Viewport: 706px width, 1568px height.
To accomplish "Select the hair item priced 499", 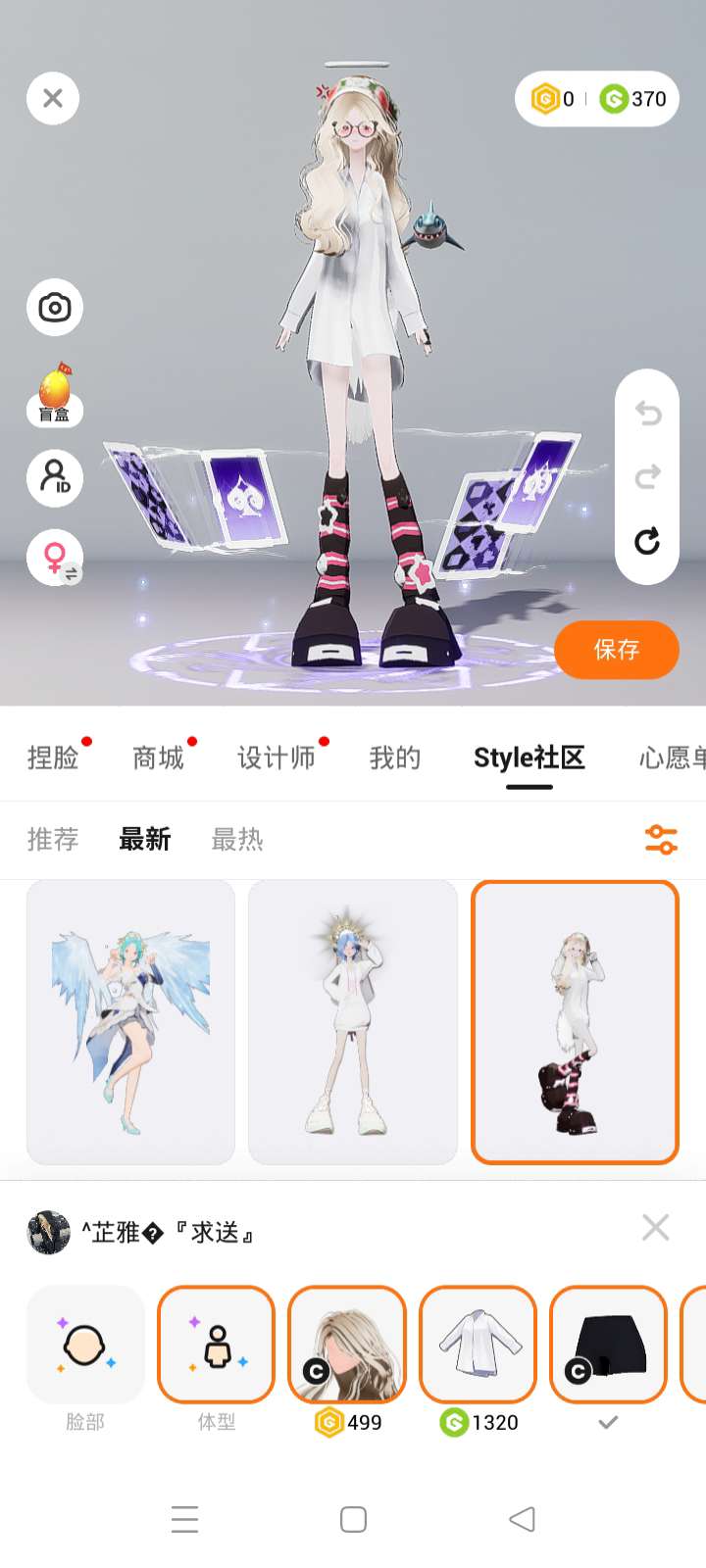I will [347, 1345].
